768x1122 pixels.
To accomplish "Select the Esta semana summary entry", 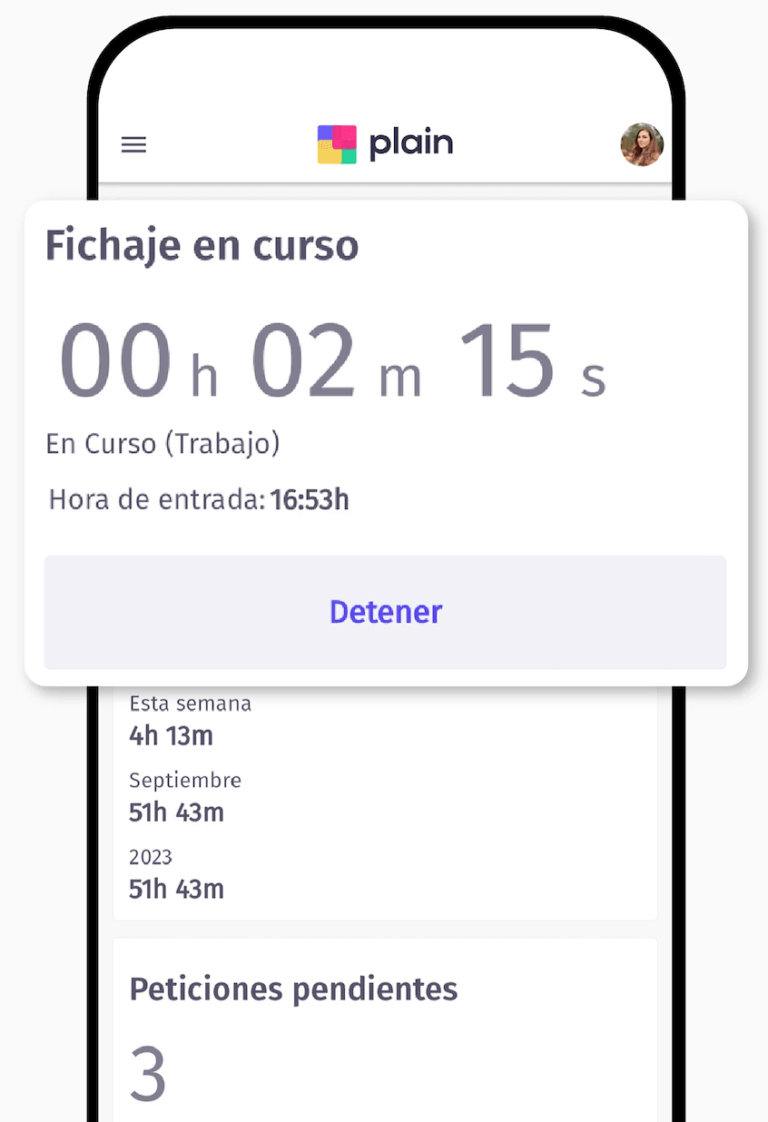I will click(x=189, y=703).
